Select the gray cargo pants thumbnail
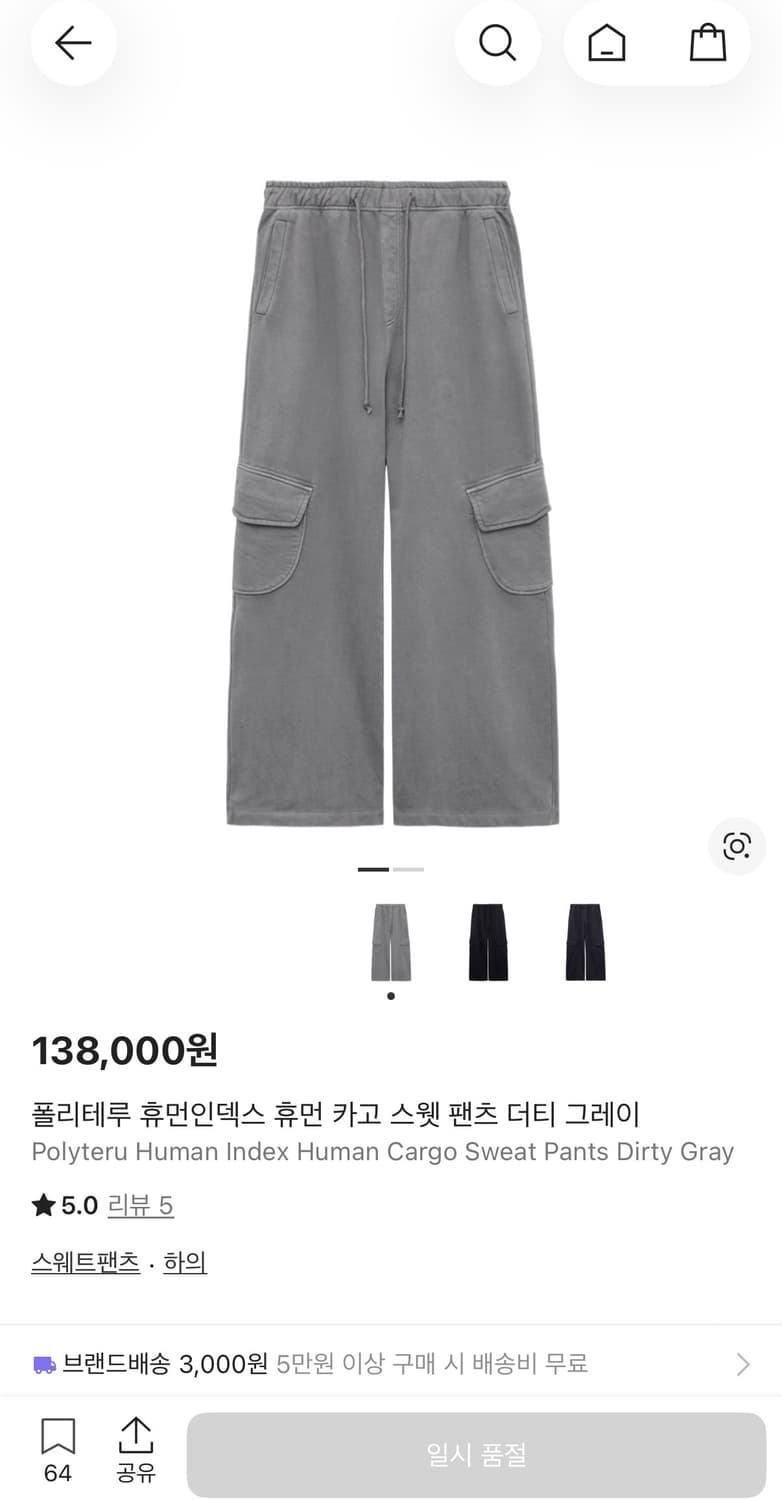The width and height of the screenshot is (782, 1500). pos(391,940)
